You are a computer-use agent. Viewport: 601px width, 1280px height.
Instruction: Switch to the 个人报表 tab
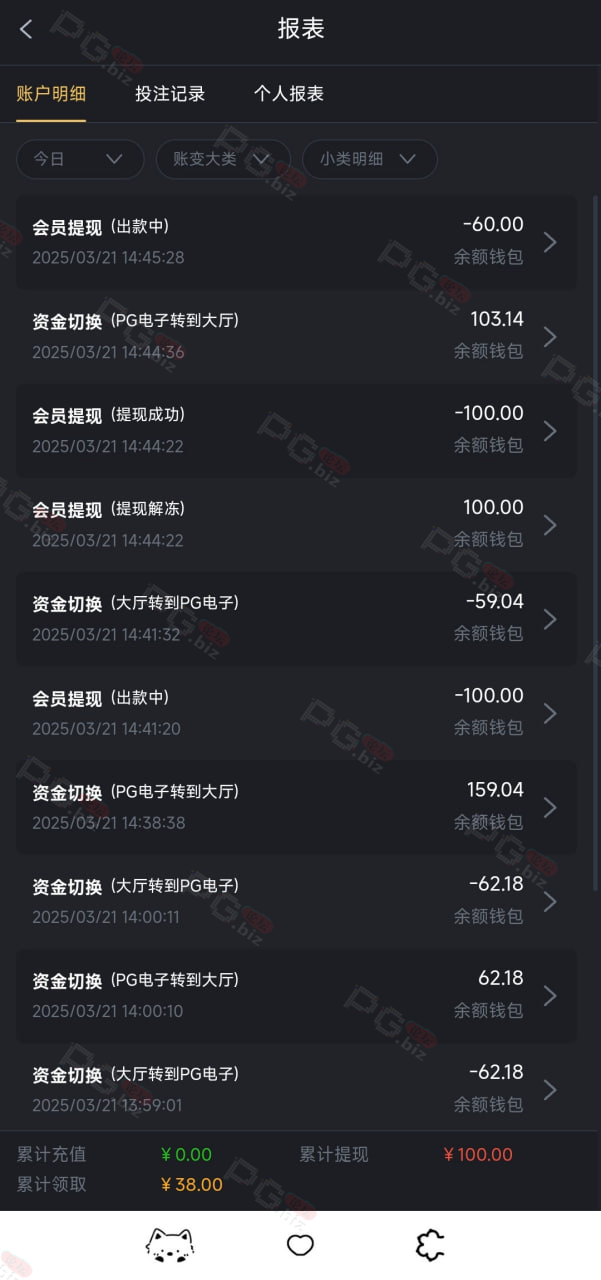(x=289, y=94)
